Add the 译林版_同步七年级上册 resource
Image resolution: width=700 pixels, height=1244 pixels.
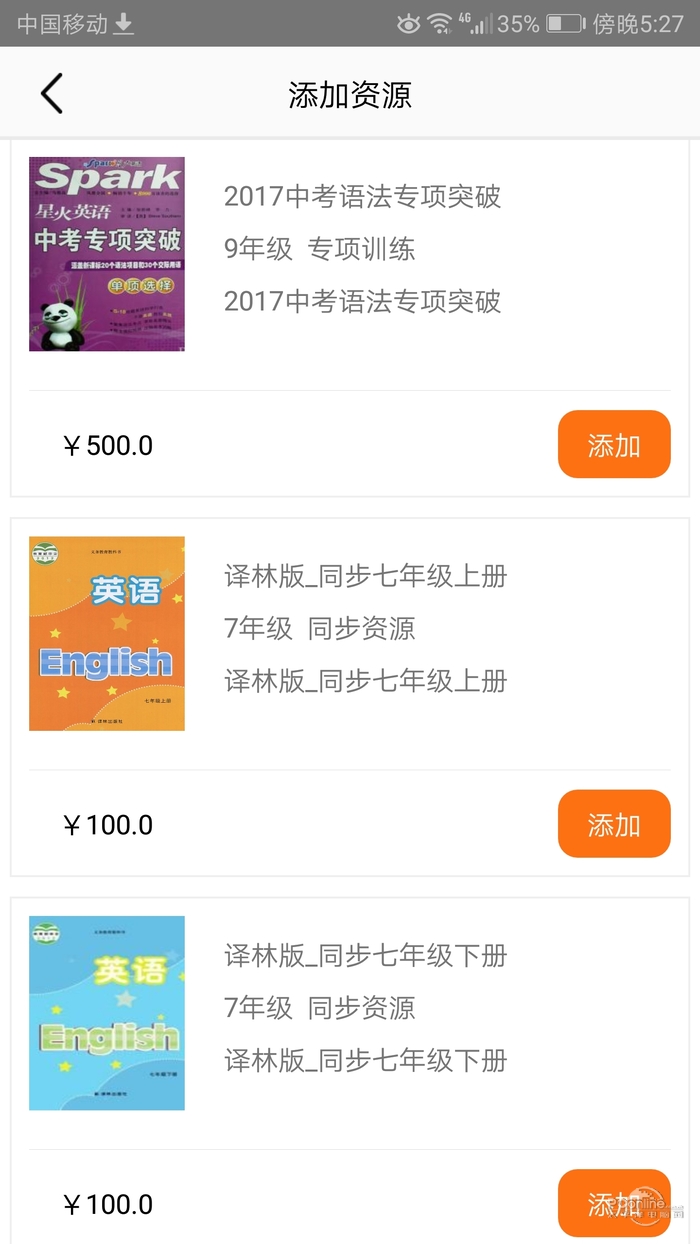pyautogui.click(x=613, y=824)
